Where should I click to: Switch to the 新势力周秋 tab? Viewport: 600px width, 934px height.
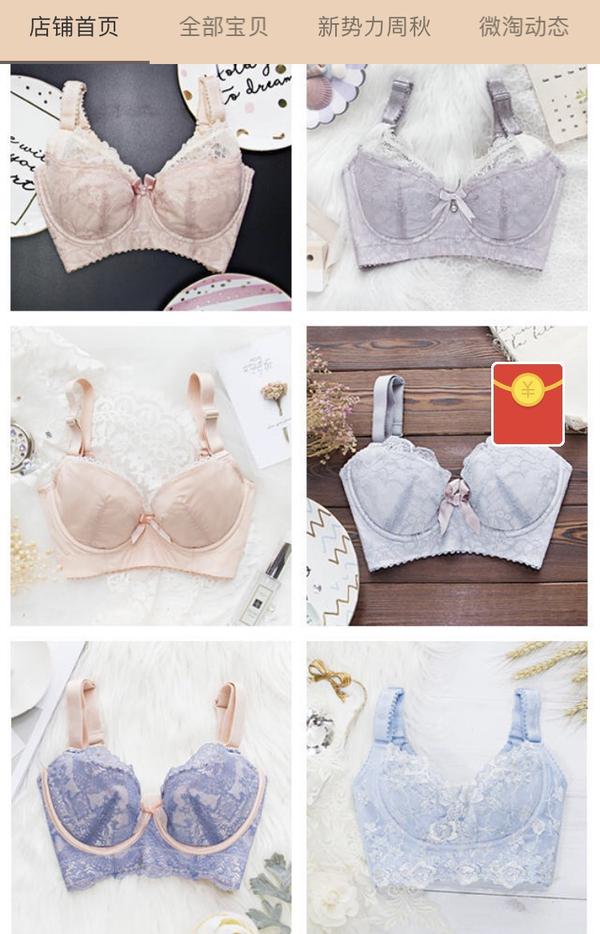coord(374,27)
